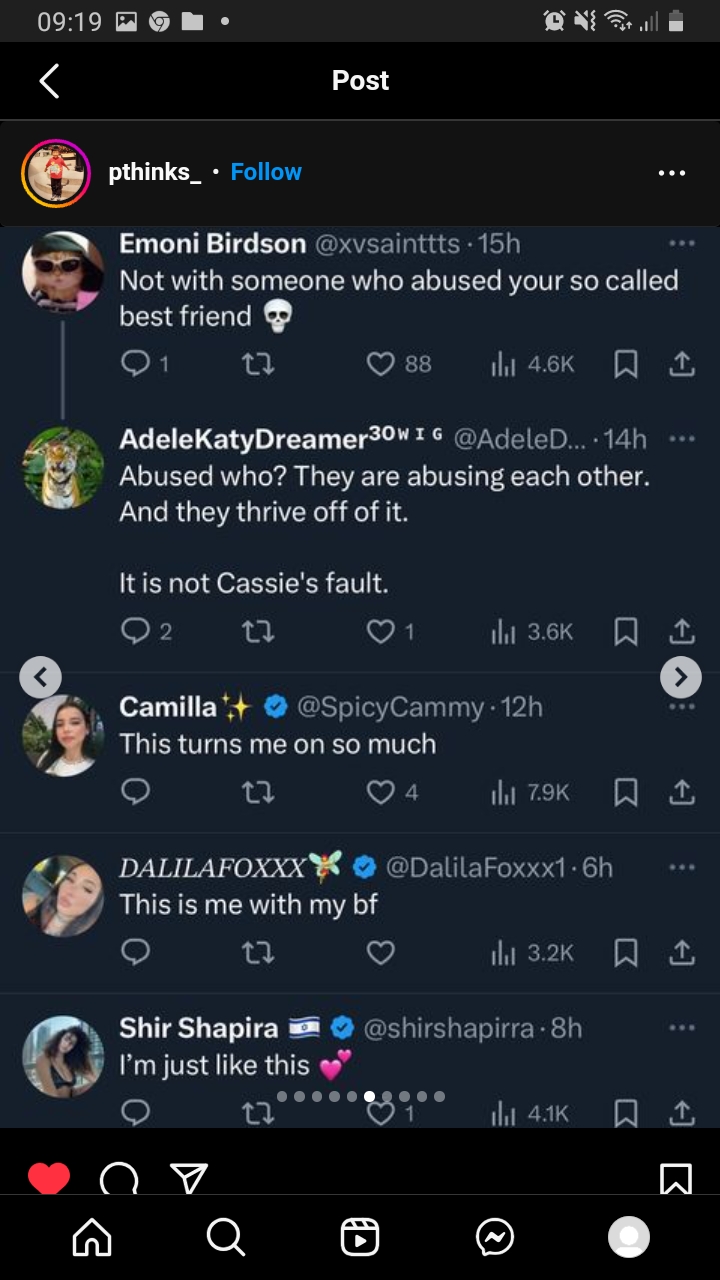This screenshot has width=720, height=1280.
Task: Switch to the Reels tab
Action: pyautogui.click(x=360, y=1238)
